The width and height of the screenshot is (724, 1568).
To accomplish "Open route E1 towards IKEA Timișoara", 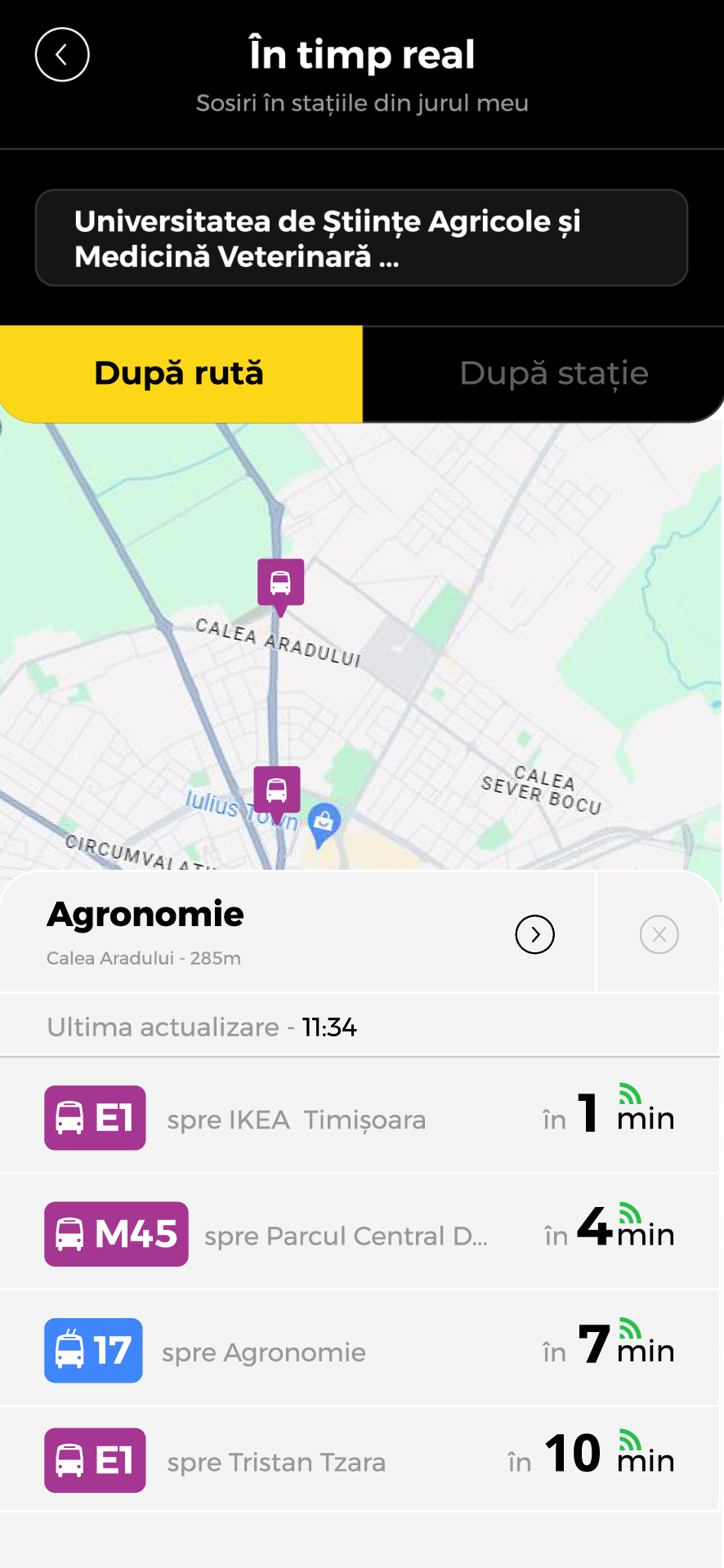I will pyautogui.click(x=360, y=1118).
